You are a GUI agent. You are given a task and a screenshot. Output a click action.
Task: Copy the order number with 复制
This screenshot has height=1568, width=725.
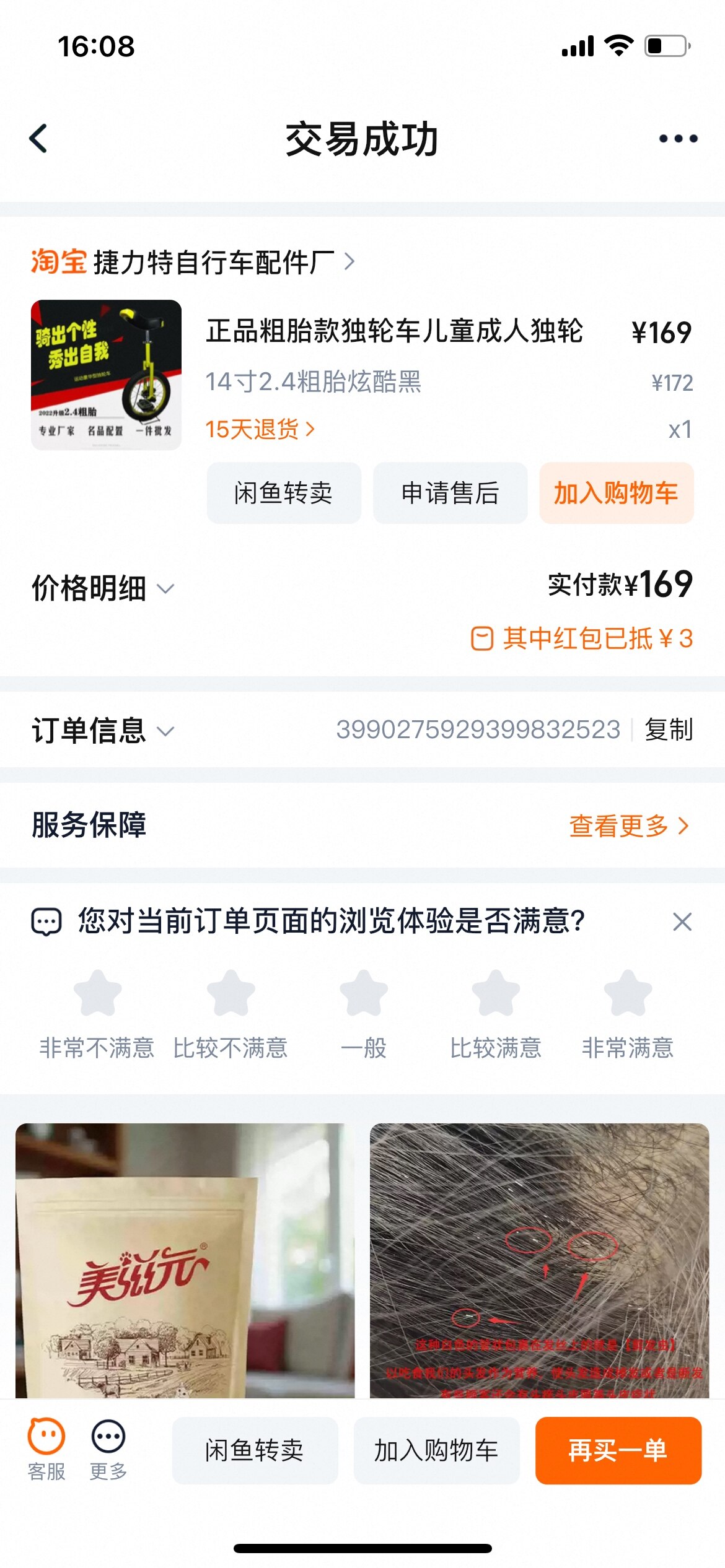(669, 730)
